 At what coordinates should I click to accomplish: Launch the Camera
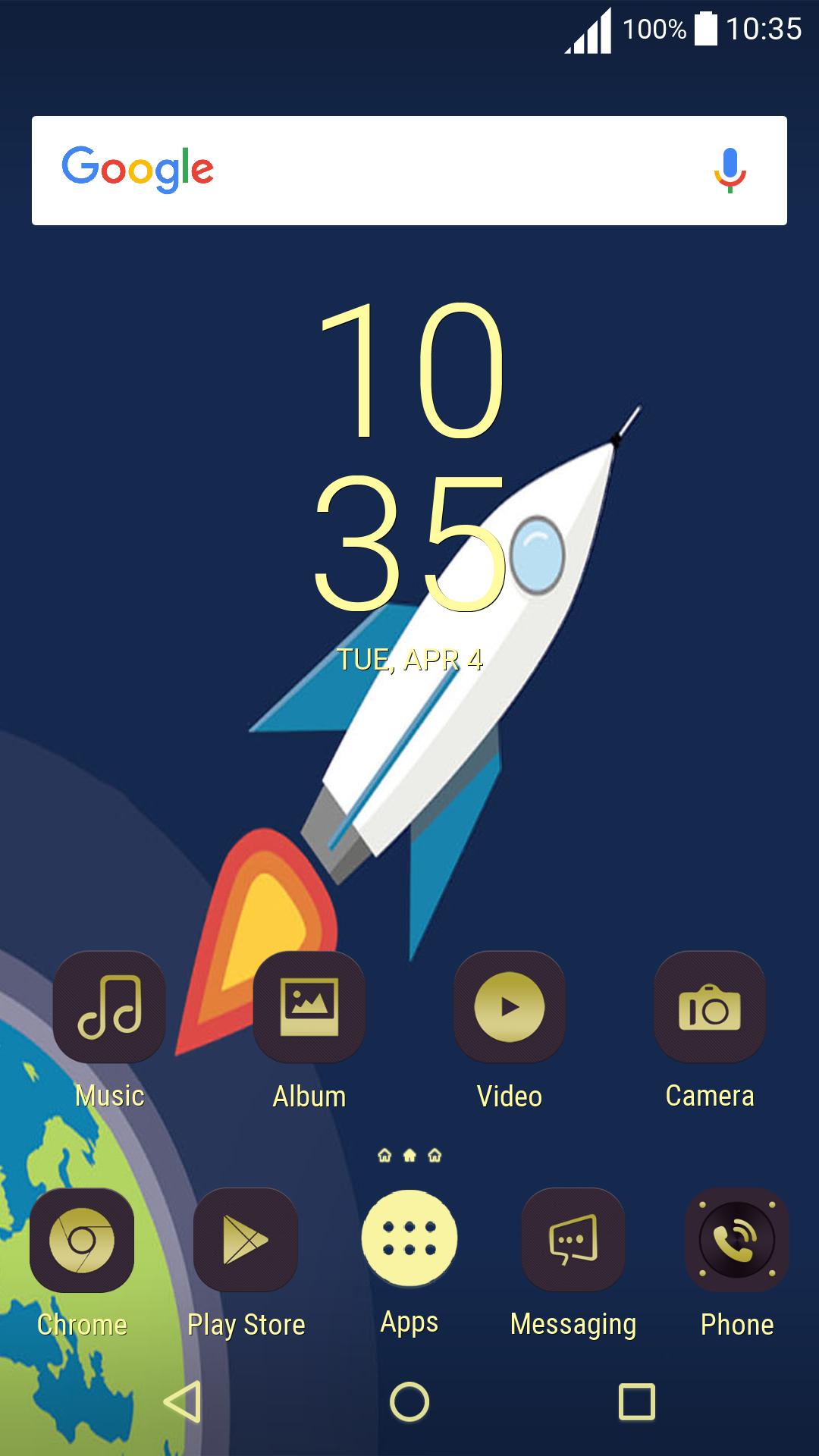(x=710, y=1007)
